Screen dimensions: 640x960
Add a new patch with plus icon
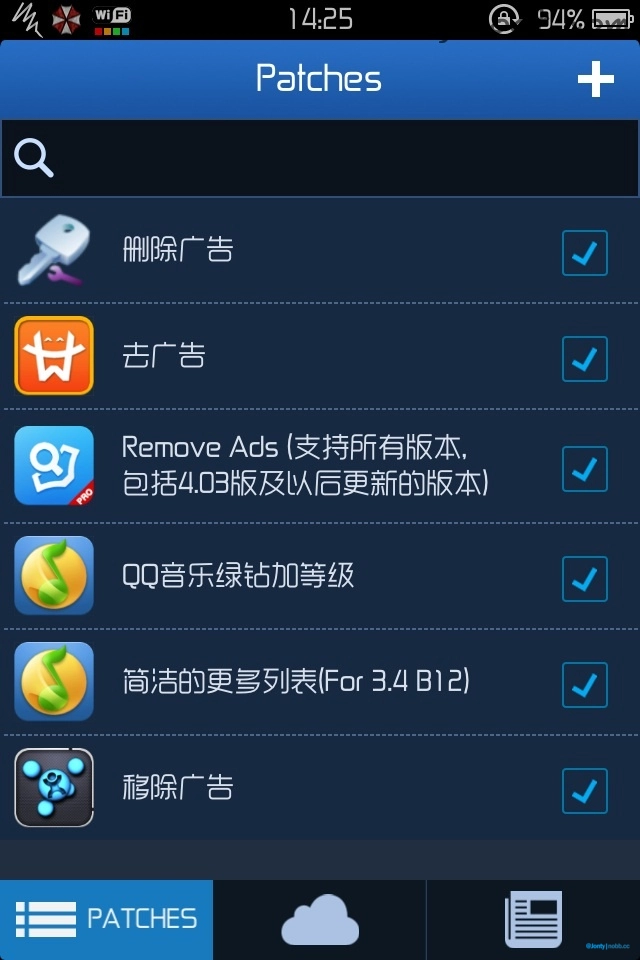pyautogui.click(x=595, y=79)
